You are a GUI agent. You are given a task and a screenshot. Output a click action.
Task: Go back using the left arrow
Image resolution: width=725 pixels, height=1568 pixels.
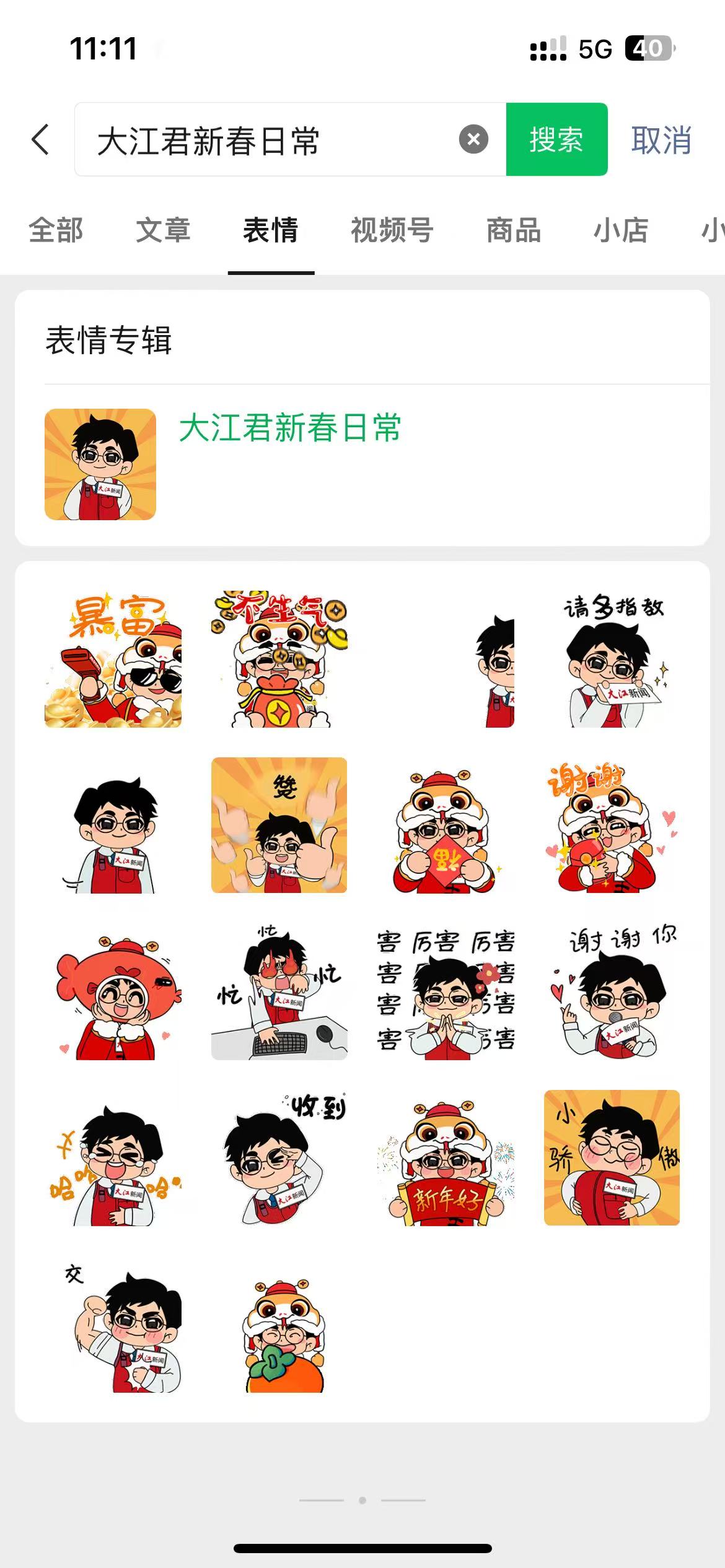40,139
